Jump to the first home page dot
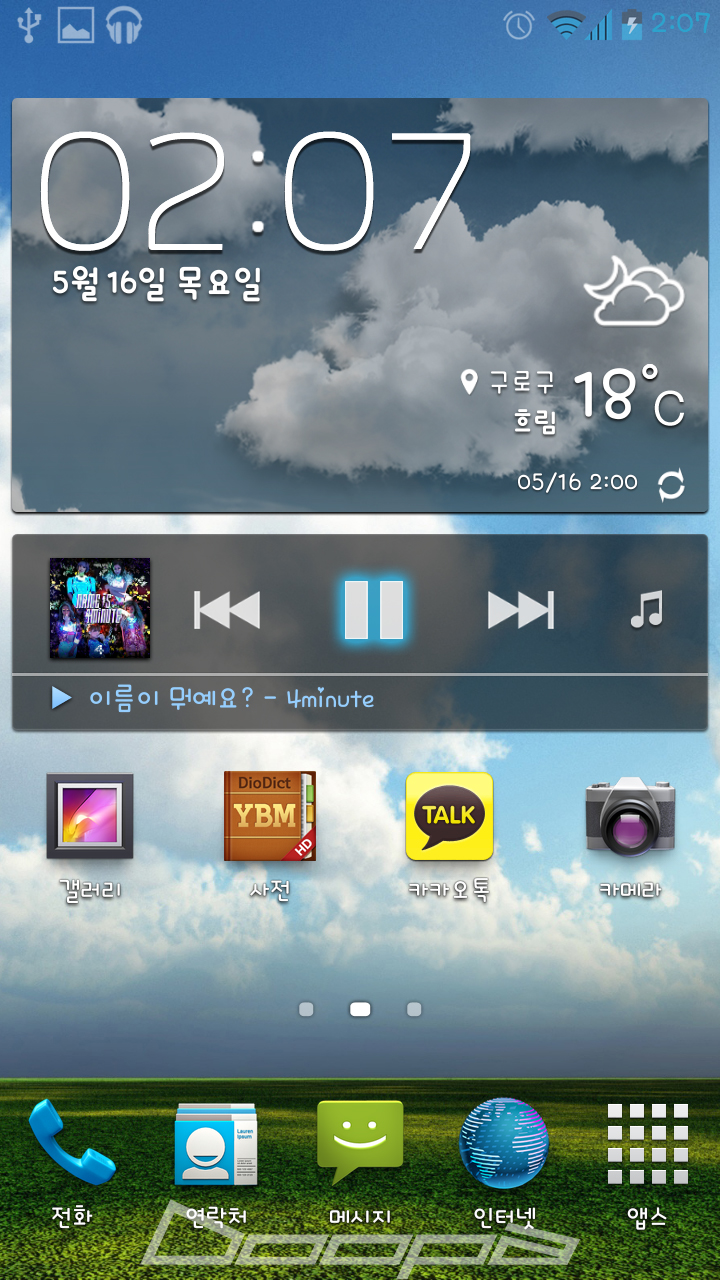Image resolution: width=720 pixels, height=1280 pixels. click(x=306, y=1010)
